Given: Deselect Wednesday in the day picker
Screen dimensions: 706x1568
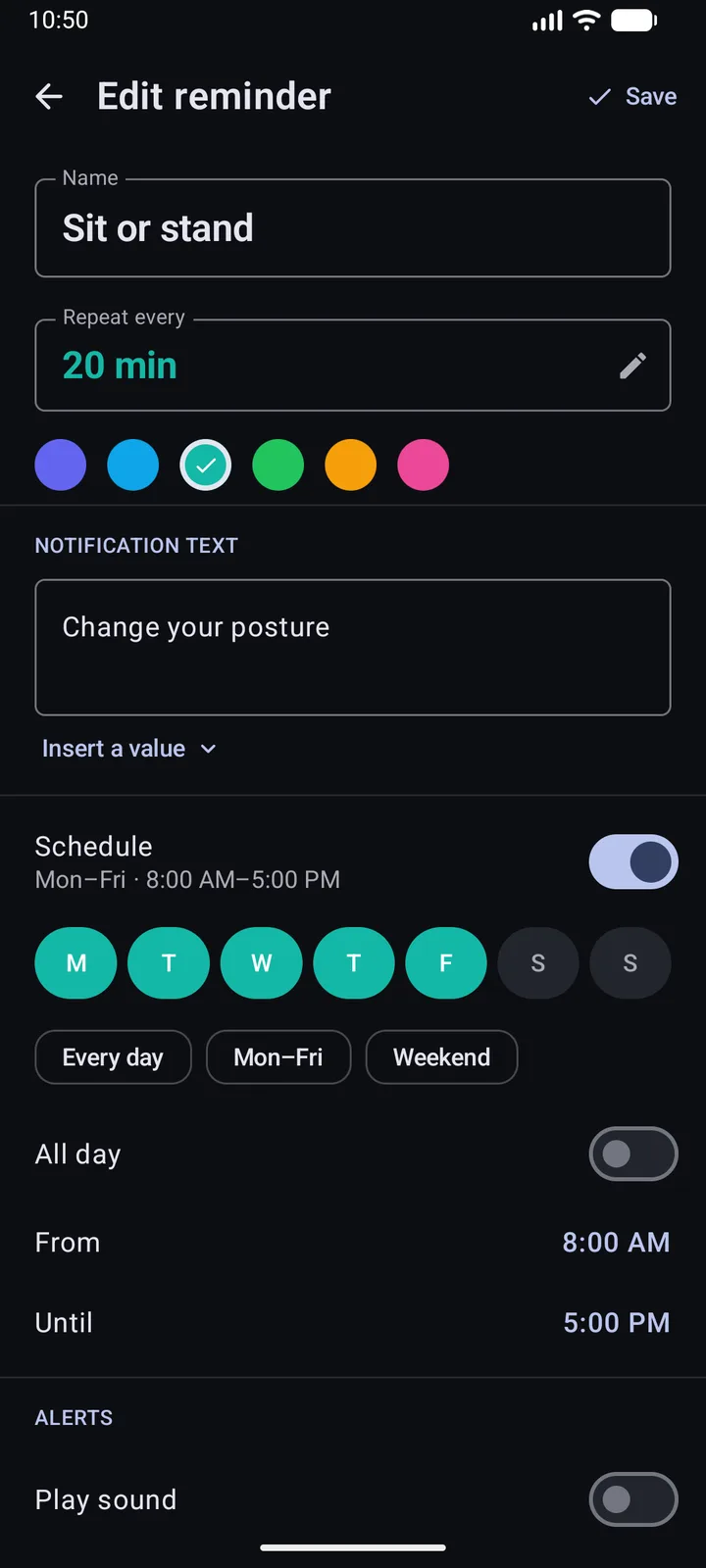Looking at the screenshot, I should click(261, 963).
